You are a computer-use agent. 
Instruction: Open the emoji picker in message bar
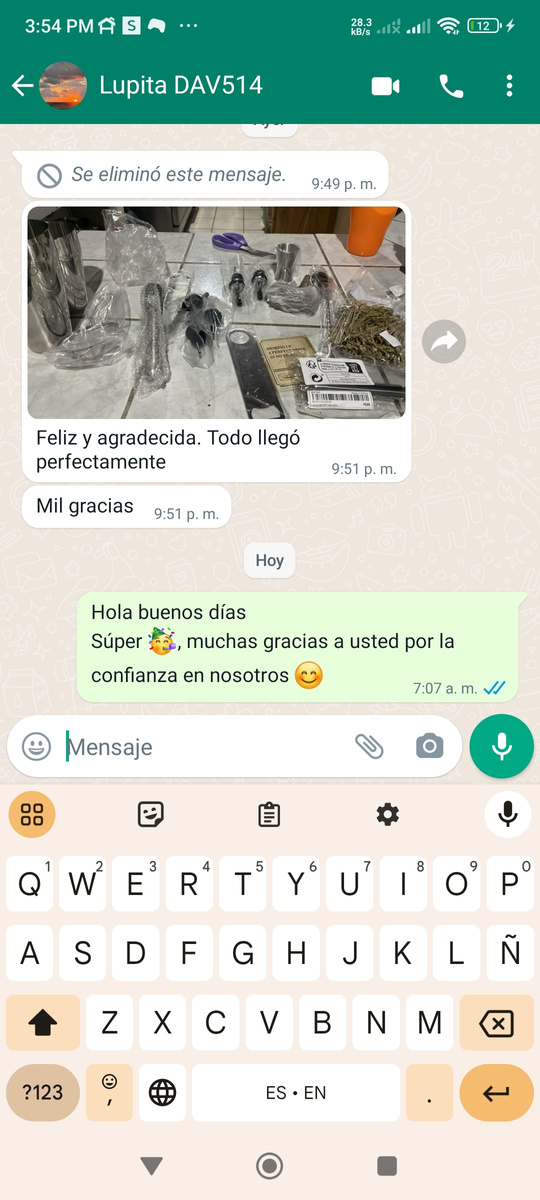(36, 746)
